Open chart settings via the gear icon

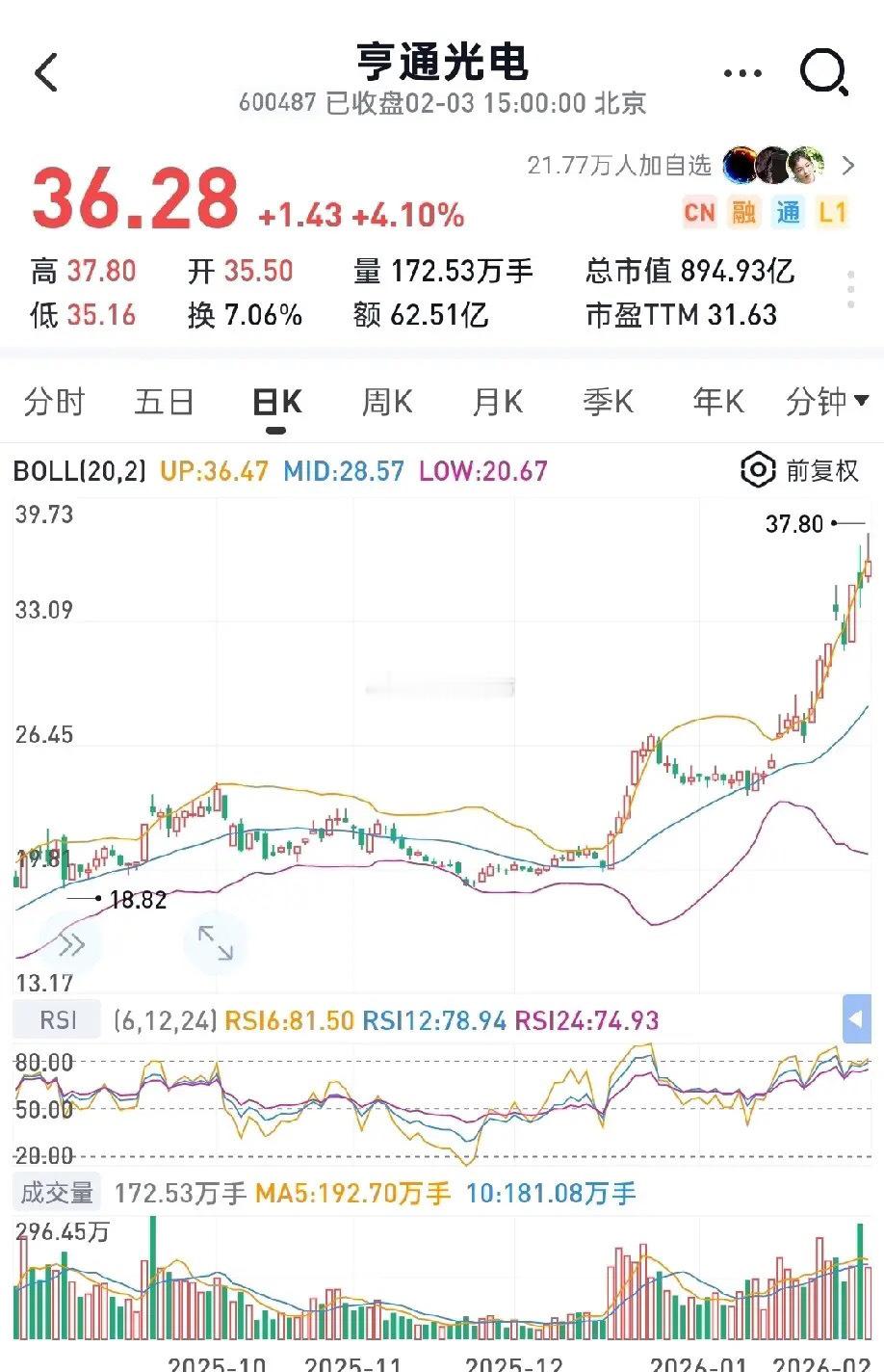pos(759,471)
